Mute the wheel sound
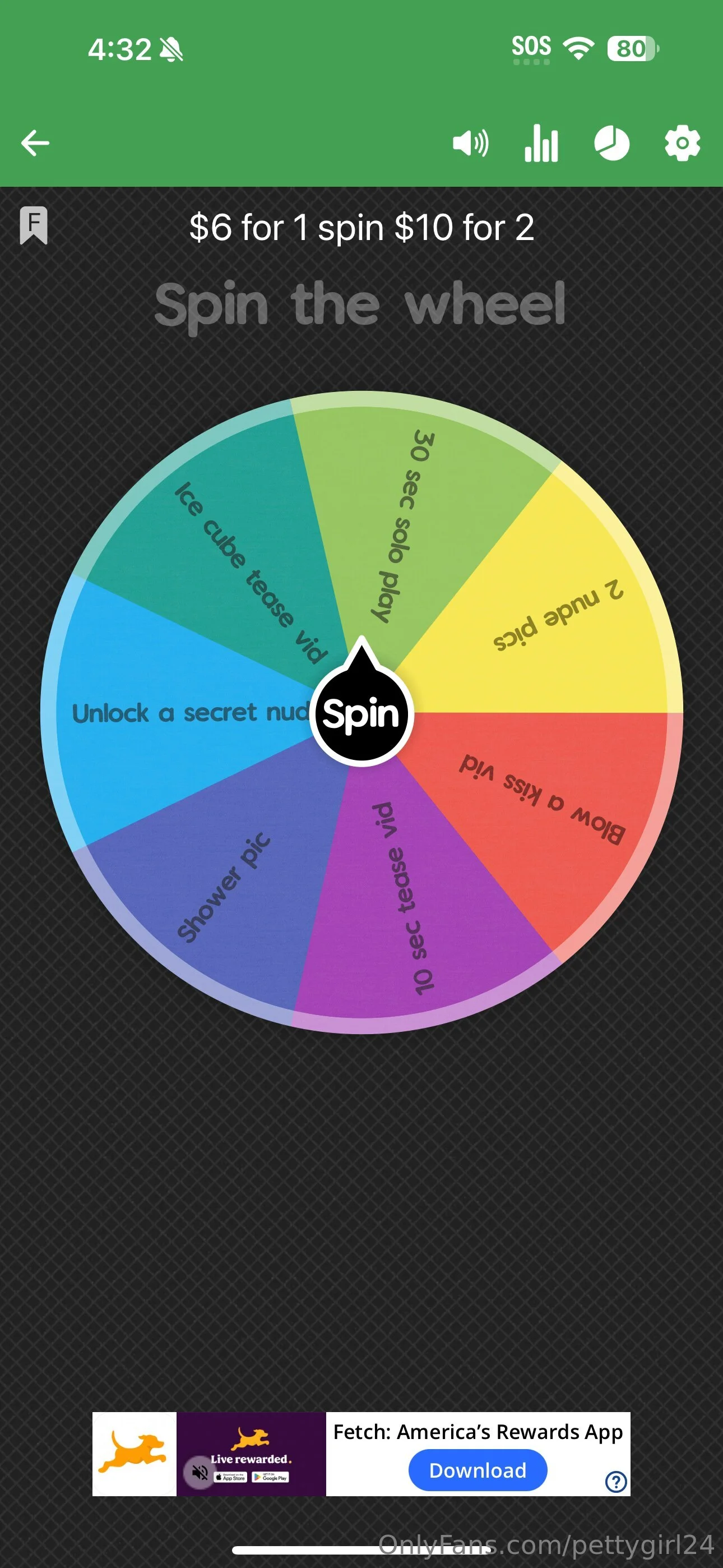723x1568 pixels. [470, 144]
